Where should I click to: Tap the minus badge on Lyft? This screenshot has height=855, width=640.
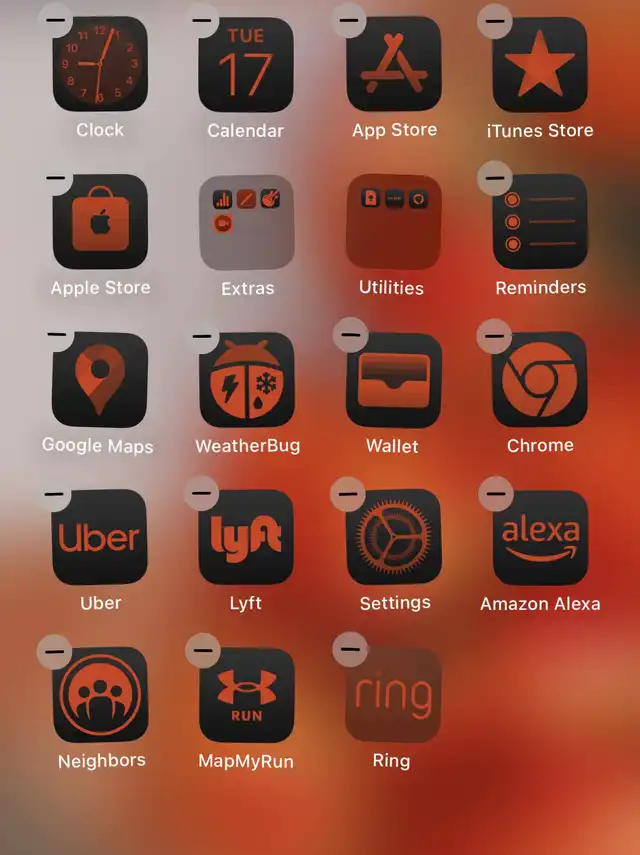click(x=201, y=492)
